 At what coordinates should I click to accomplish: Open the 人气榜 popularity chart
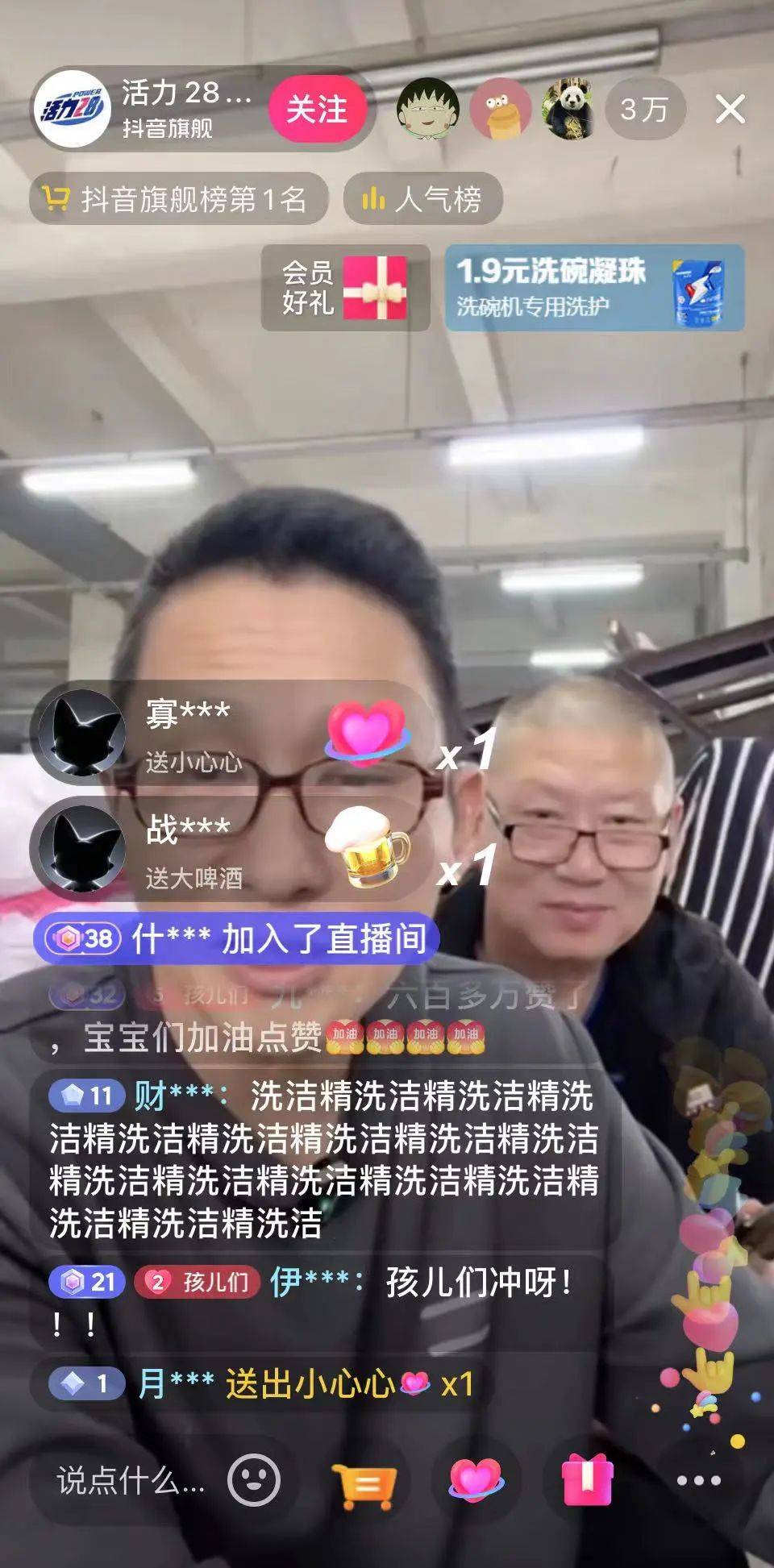[422, 198]
